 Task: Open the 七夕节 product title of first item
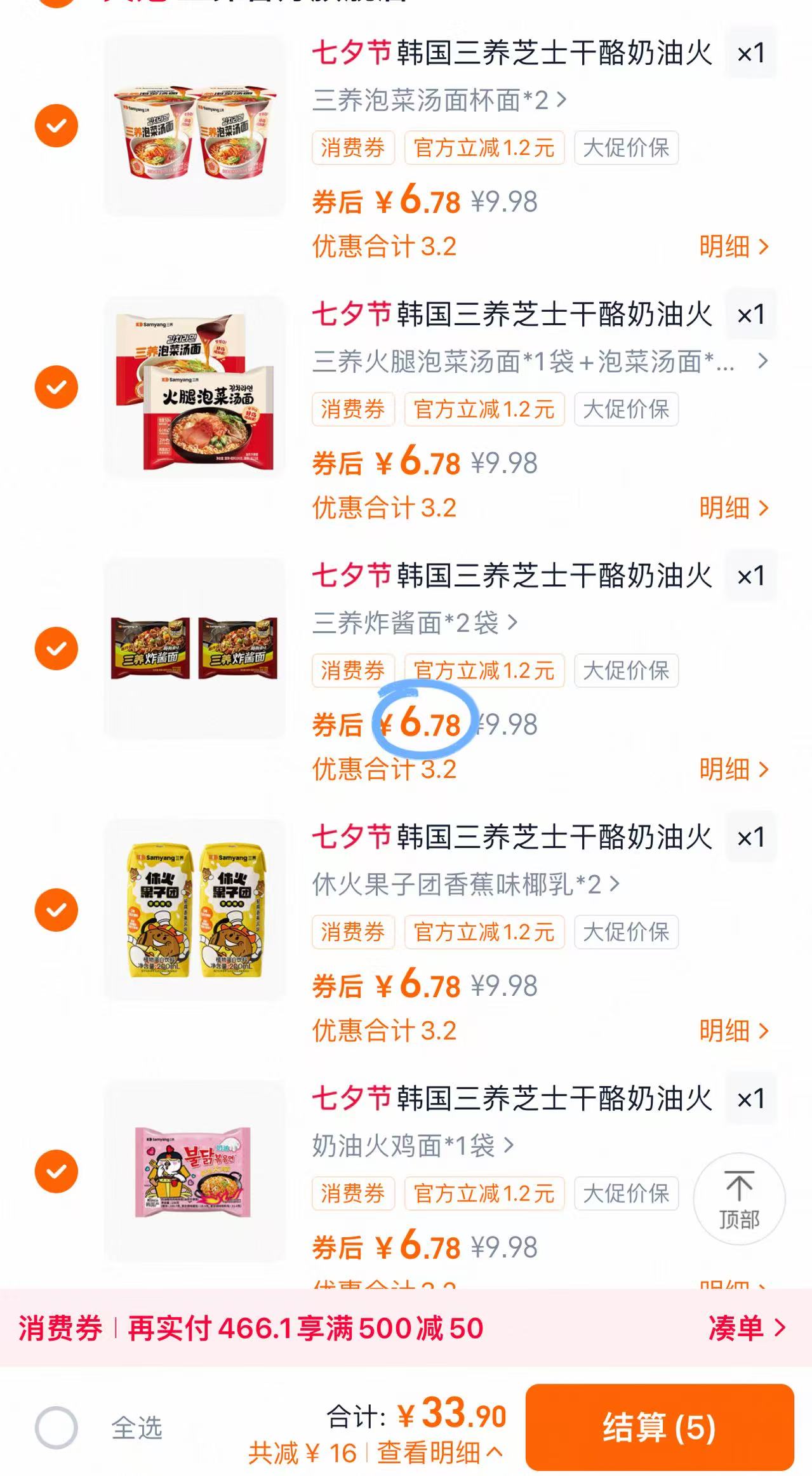click(508, 55)
